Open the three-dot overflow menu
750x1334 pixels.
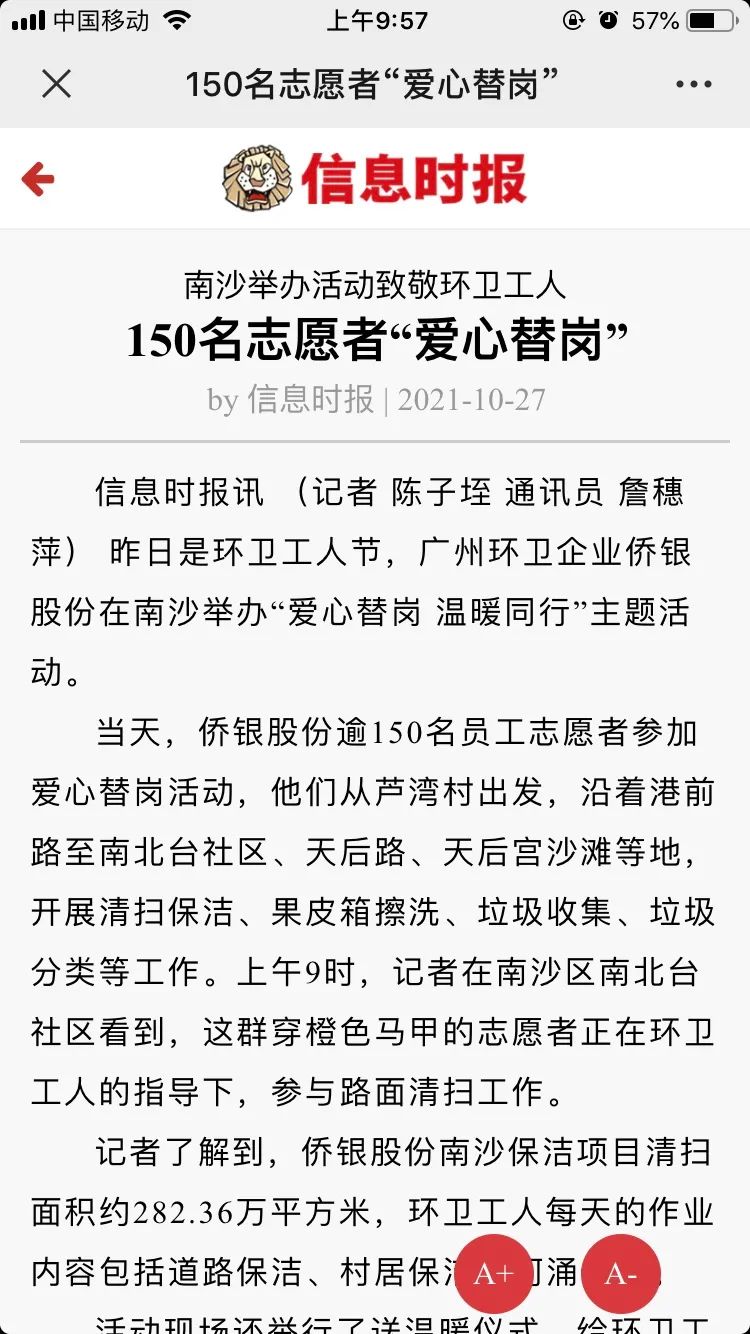tap(693, 85)
